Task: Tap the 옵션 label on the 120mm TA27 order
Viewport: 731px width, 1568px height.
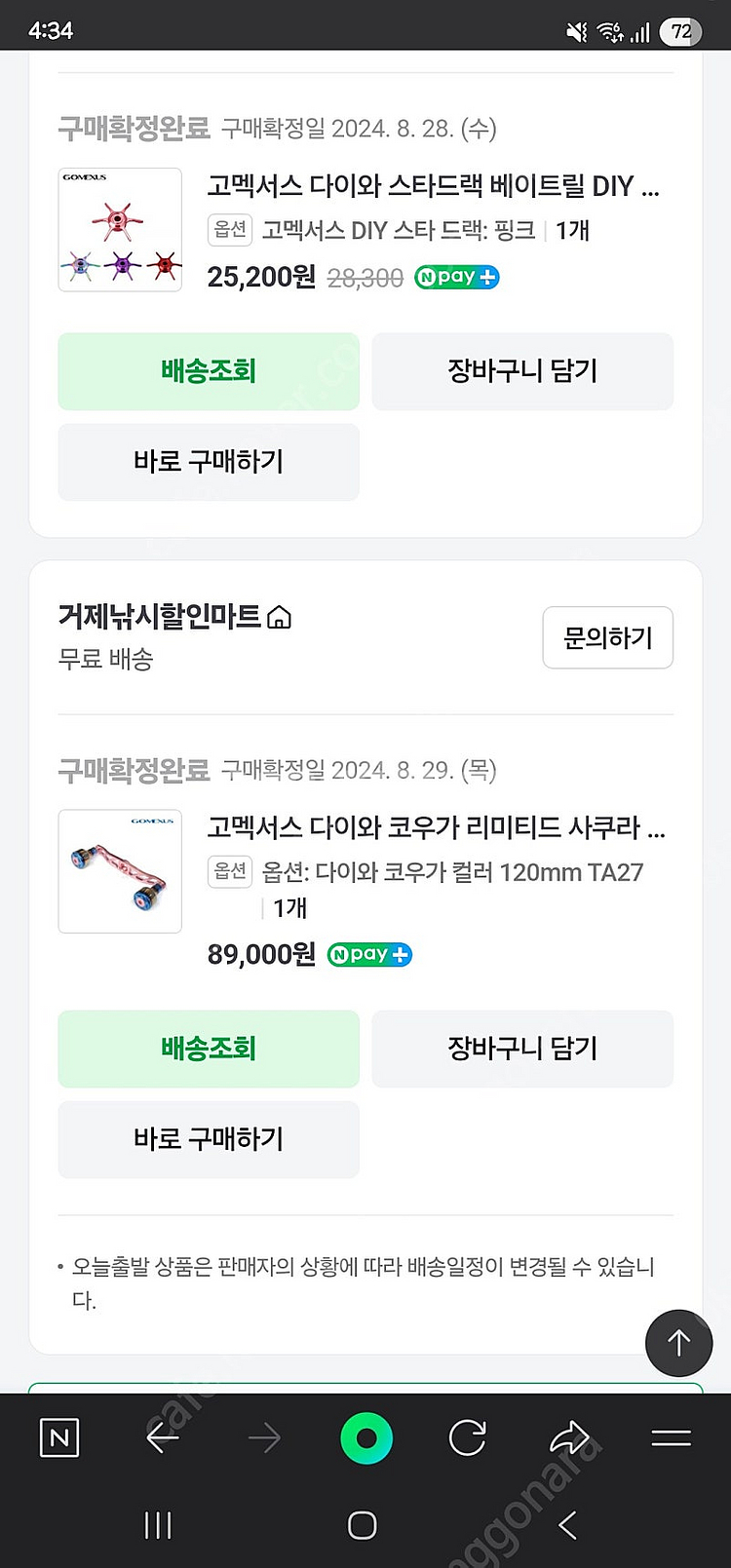Action: tap(229, 874)
